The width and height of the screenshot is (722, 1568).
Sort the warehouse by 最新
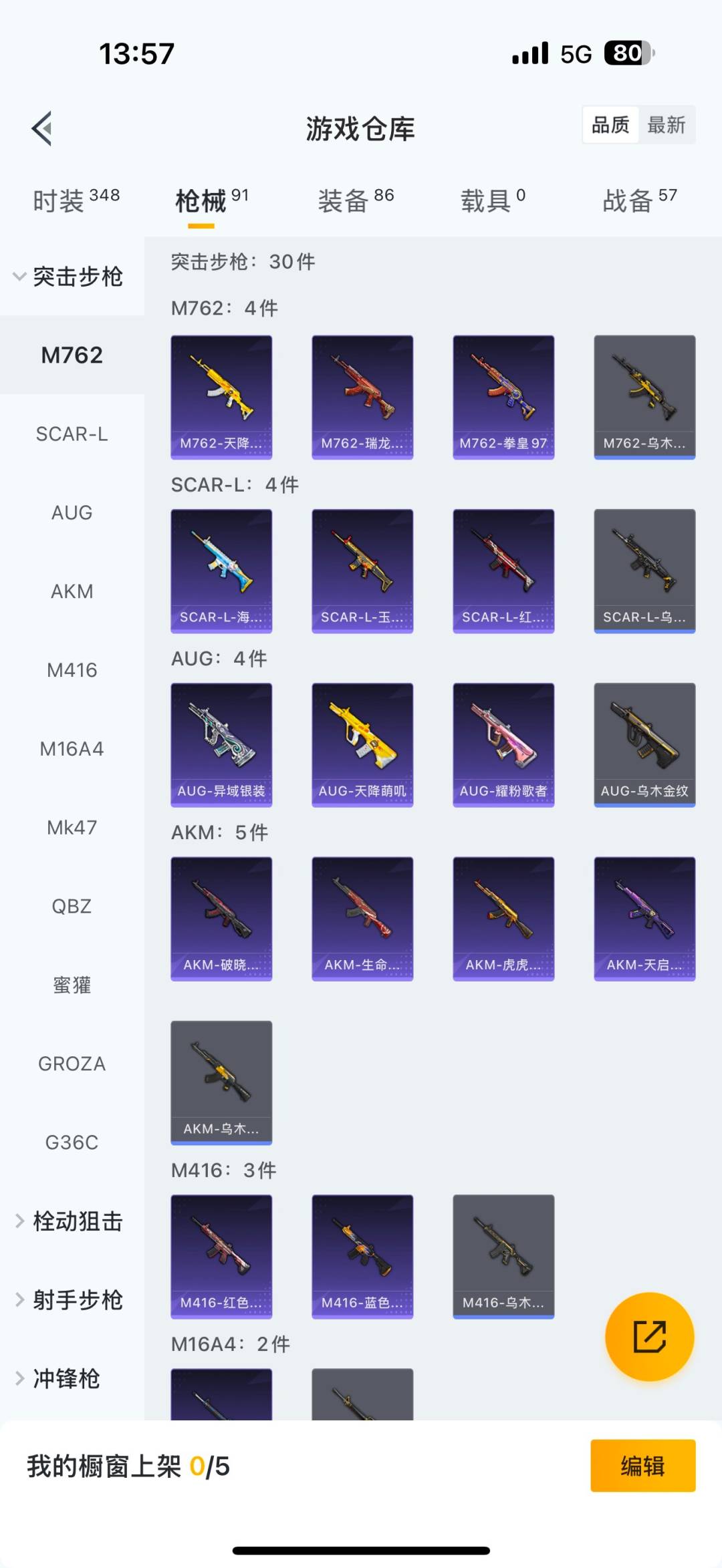[x=666, y=125]
